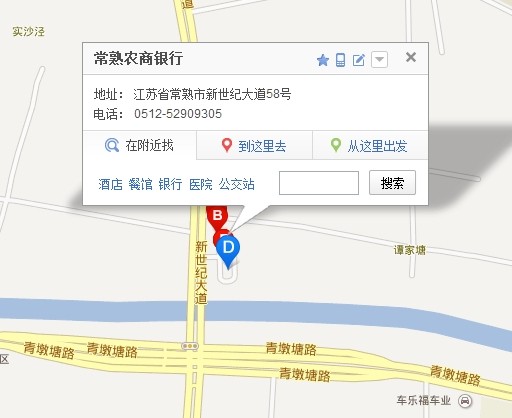Image resolution: width=512 pixels, height=418 pixels.
Task: Send location to phone via the mobile icon
Action: (340, 60)
